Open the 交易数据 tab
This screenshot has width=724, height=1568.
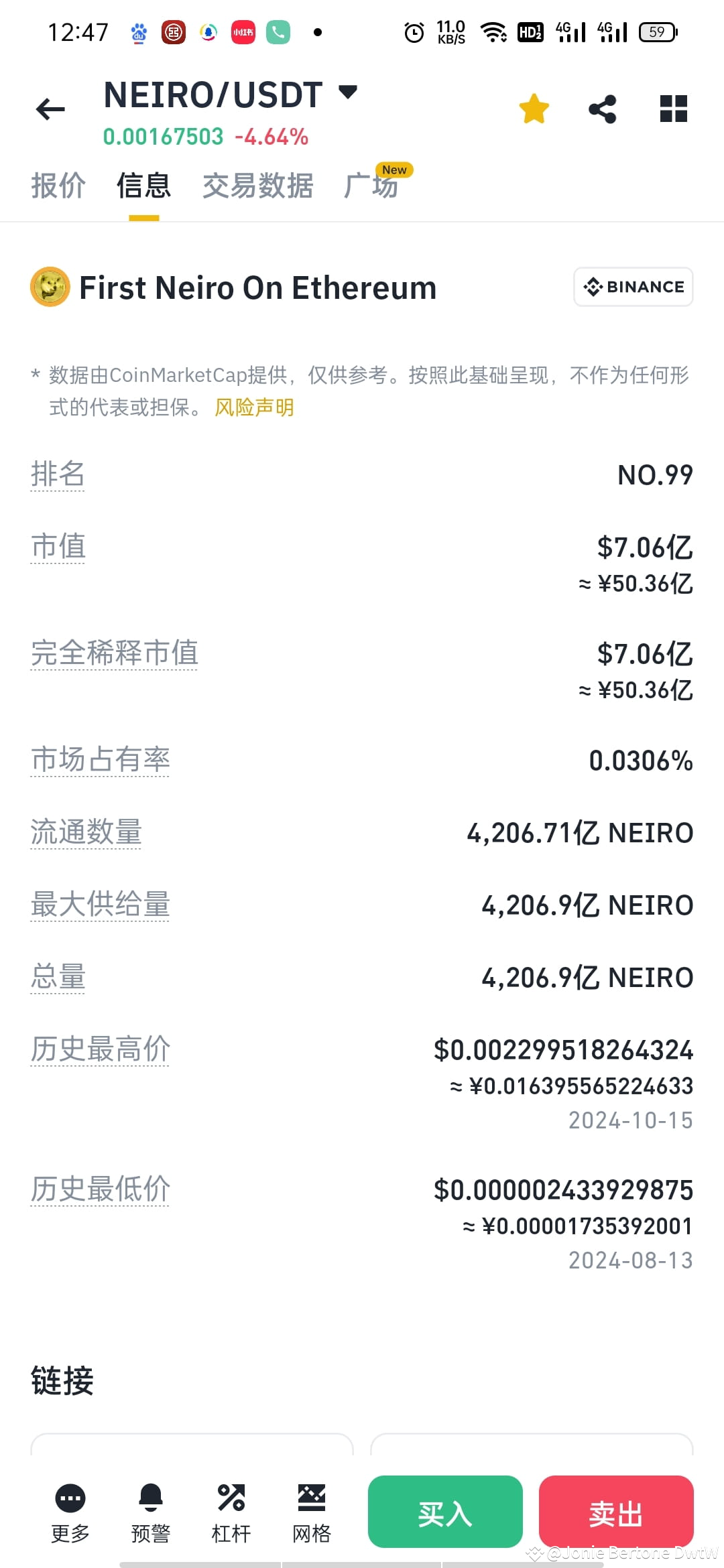click(x=257, y=186)
